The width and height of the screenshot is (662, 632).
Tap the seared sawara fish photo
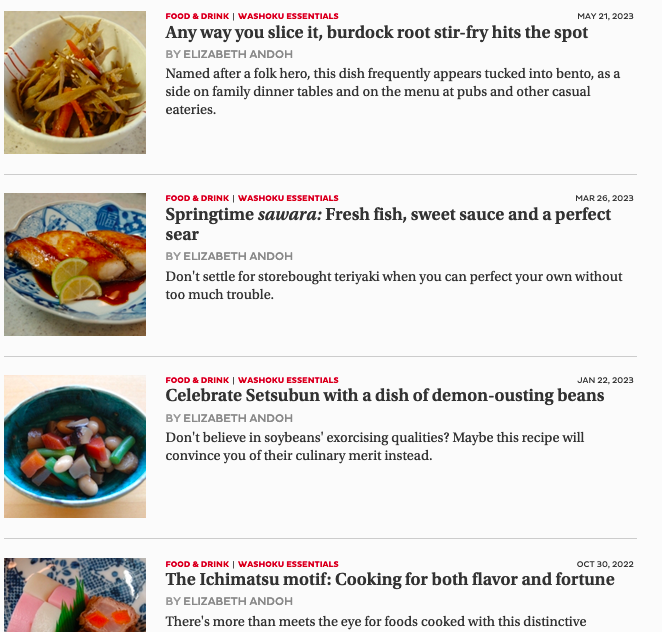click(75, 265)
